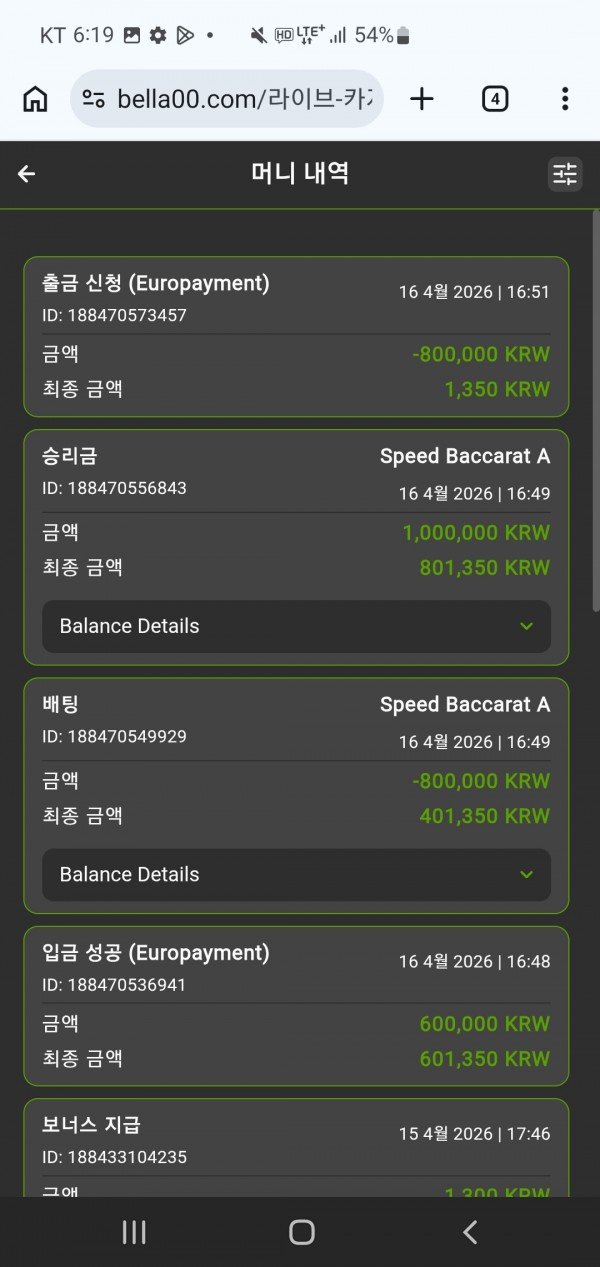Viewport: 600px width, 1267px height.
Task: Expand Balance Details under the 승리금 entry
Action: point(296,626)
